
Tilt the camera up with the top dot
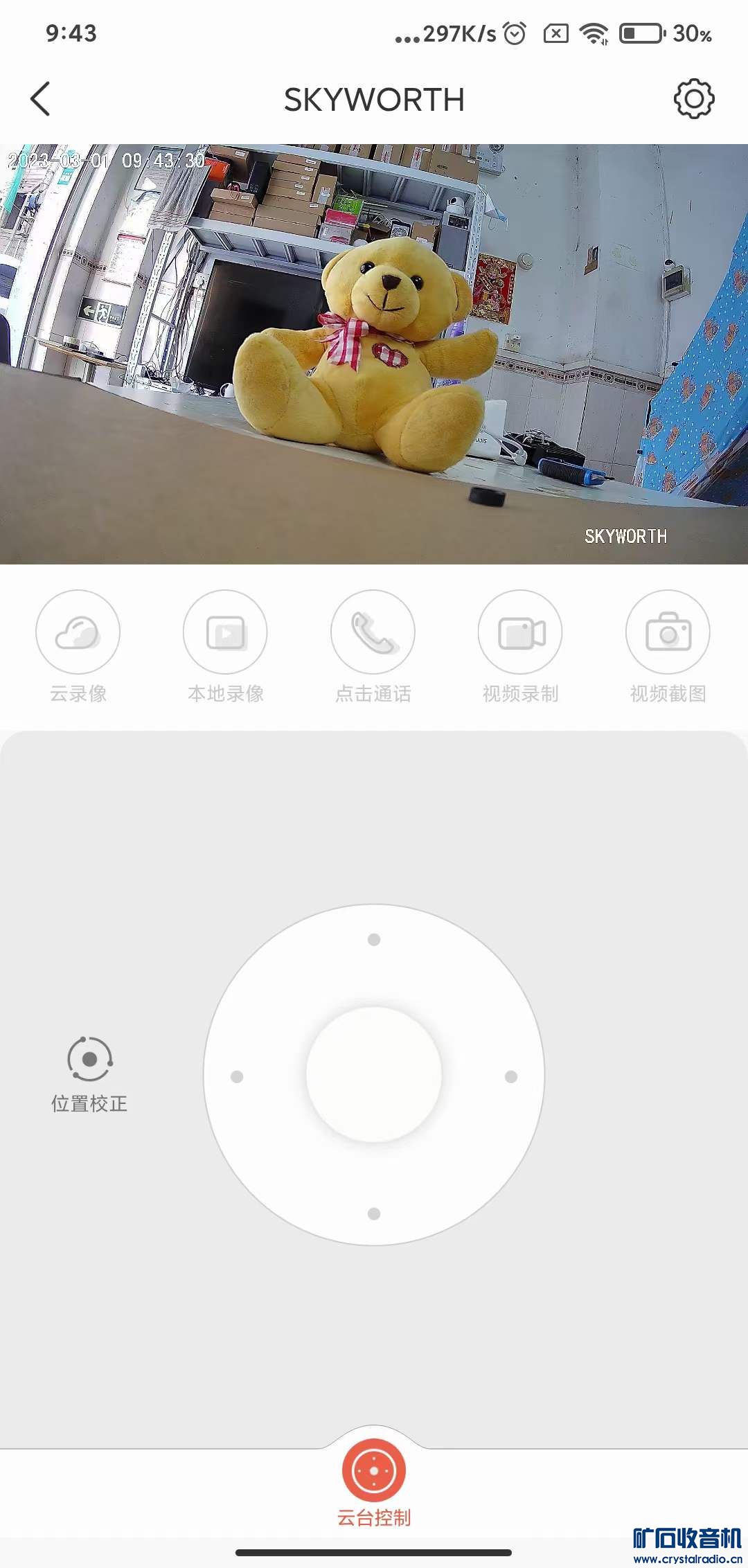click(x=374, y=940)
